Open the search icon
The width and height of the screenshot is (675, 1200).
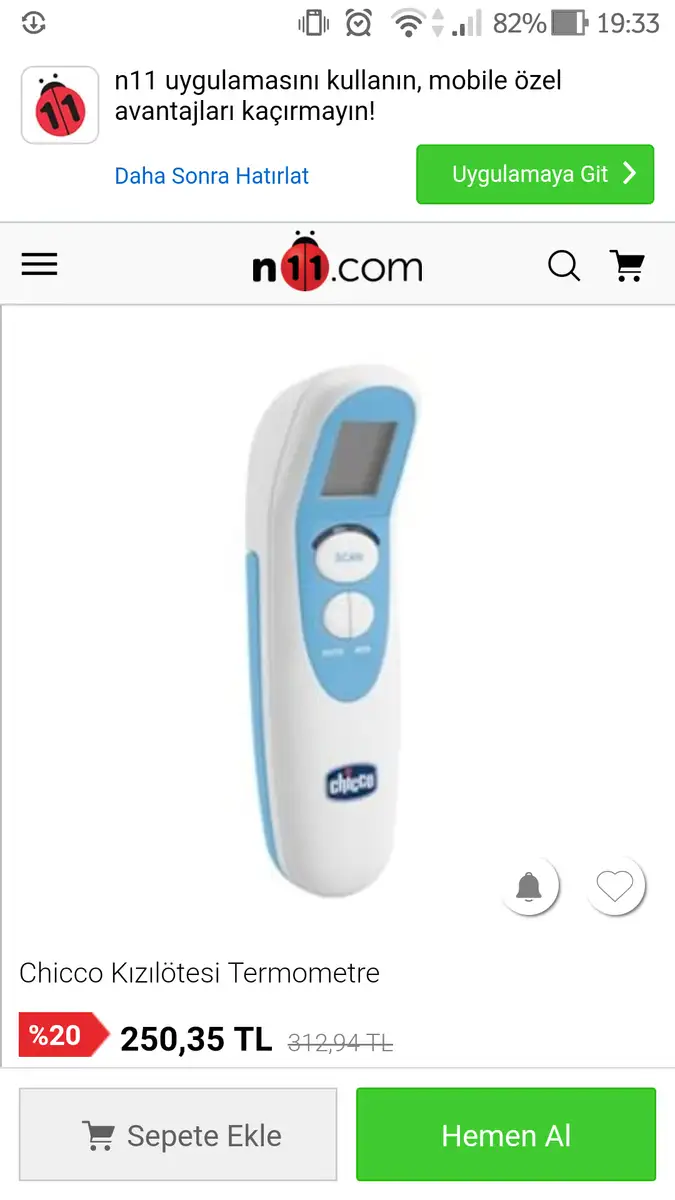click(564, 266)
